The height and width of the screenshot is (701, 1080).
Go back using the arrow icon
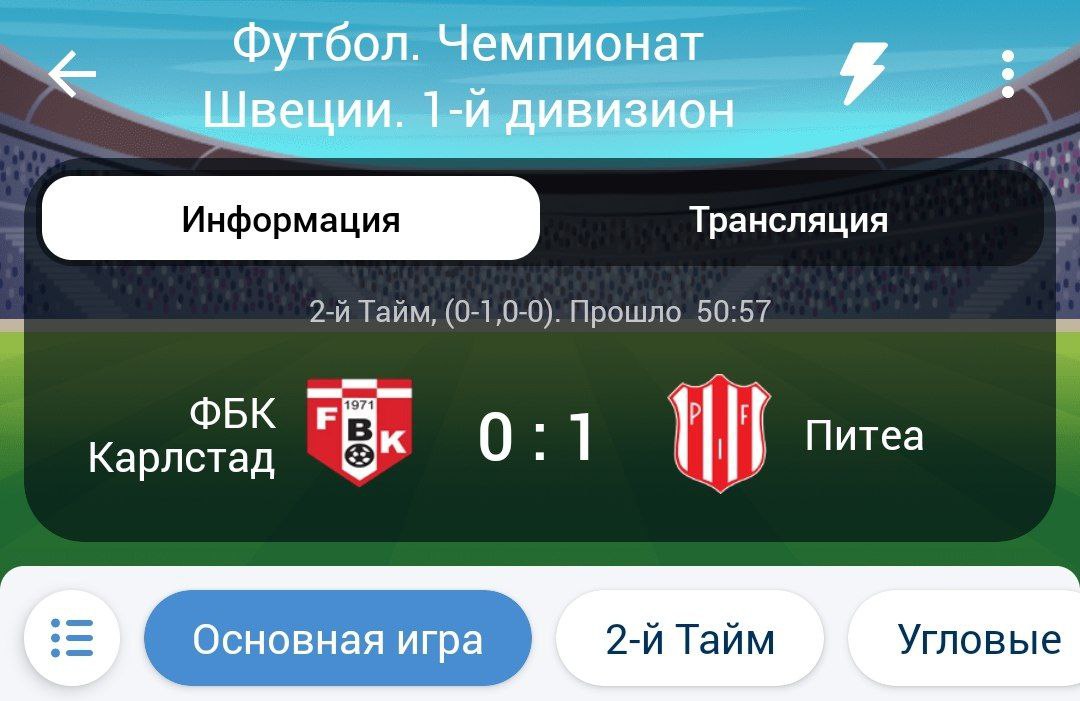click(x=72, y=74)
